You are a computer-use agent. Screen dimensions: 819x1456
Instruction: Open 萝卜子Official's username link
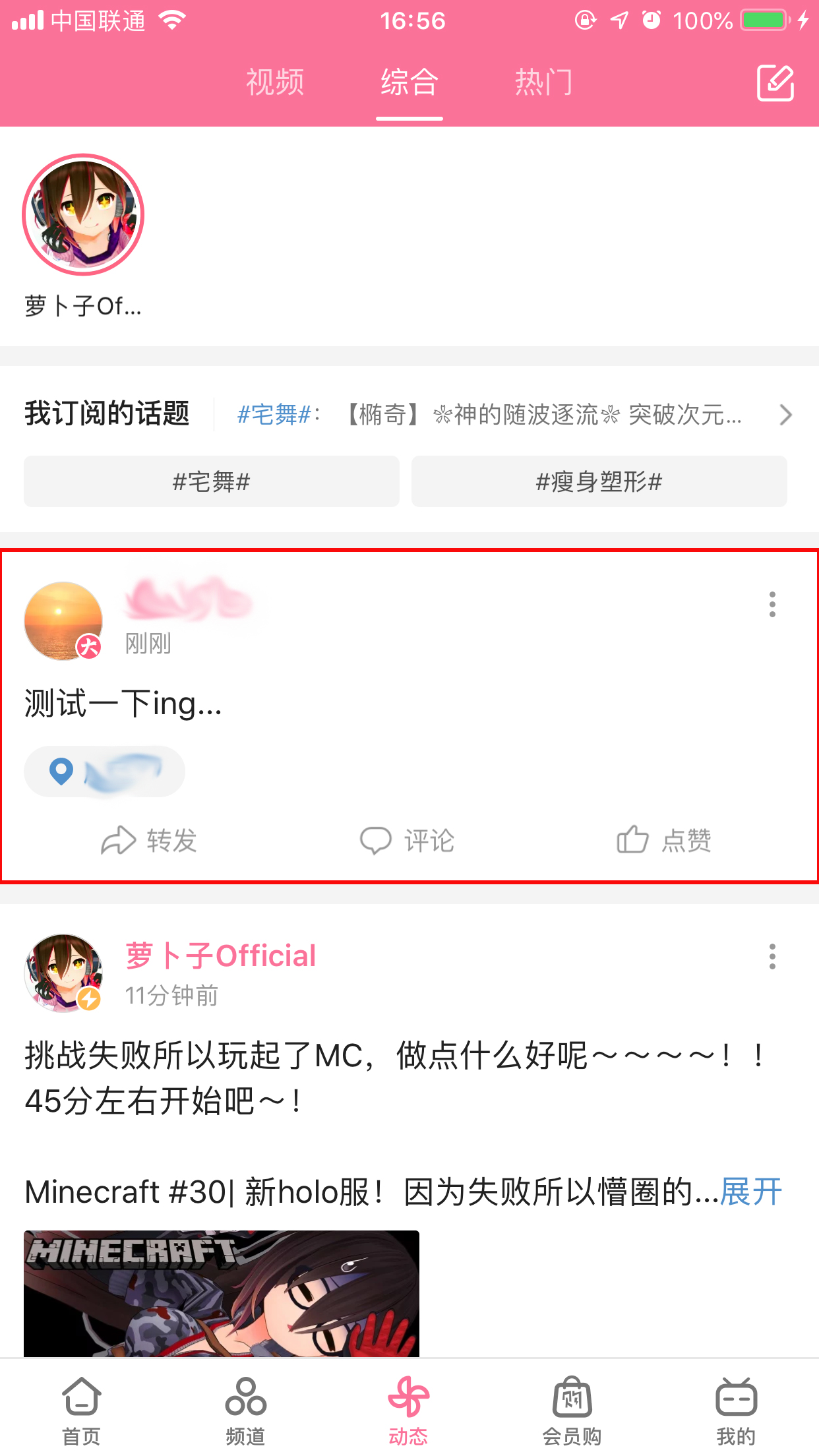(220, 955)
